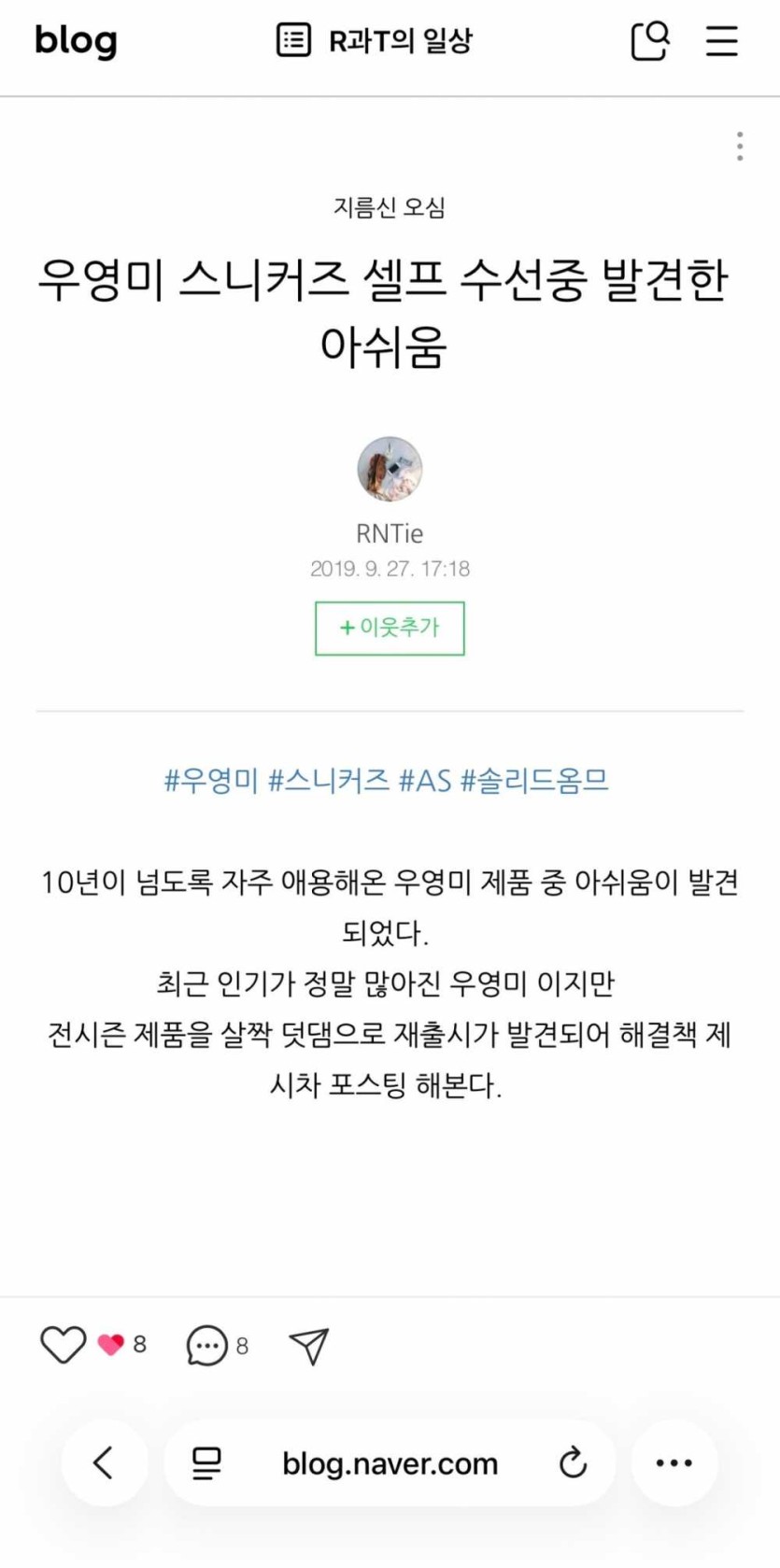Open the post list for R과T의 일상

click(x=375, y=41)
